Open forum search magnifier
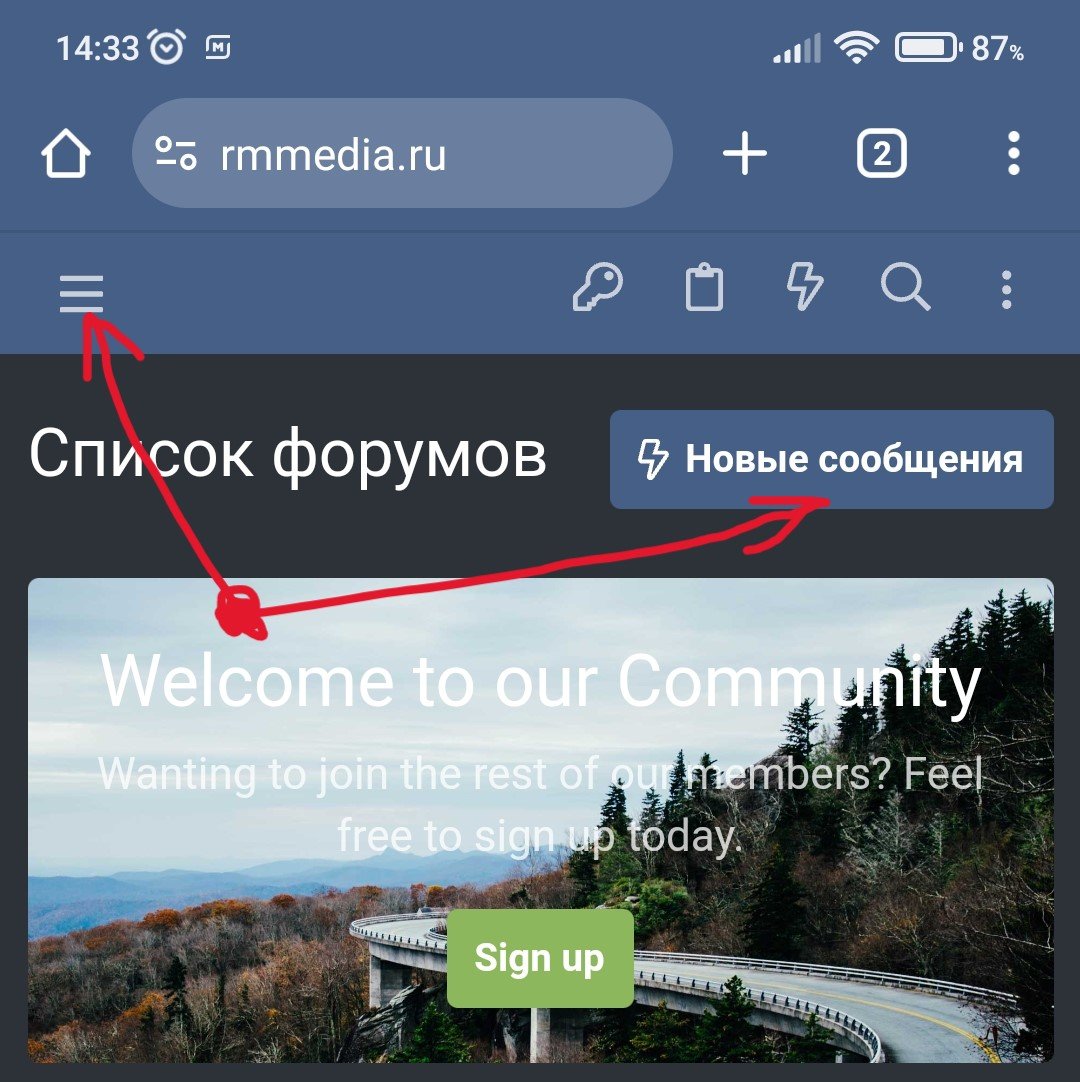Viewport: 1080px width, 1082px height. tap(905, 289)
